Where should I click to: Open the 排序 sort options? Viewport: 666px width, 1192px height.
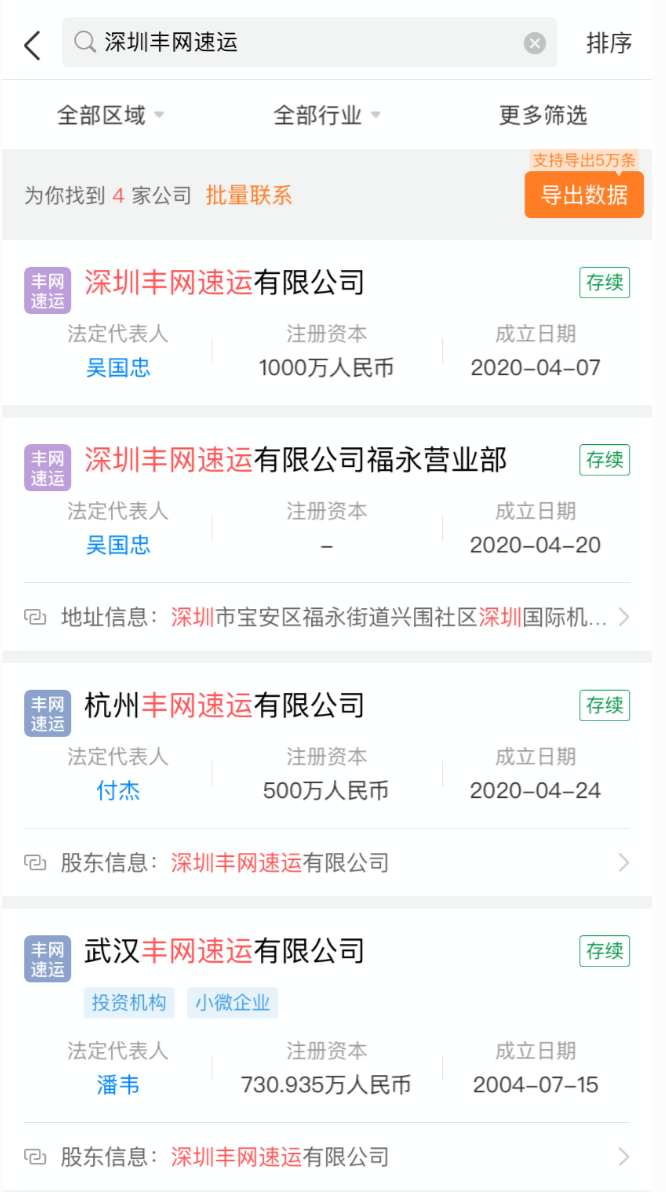609,43
